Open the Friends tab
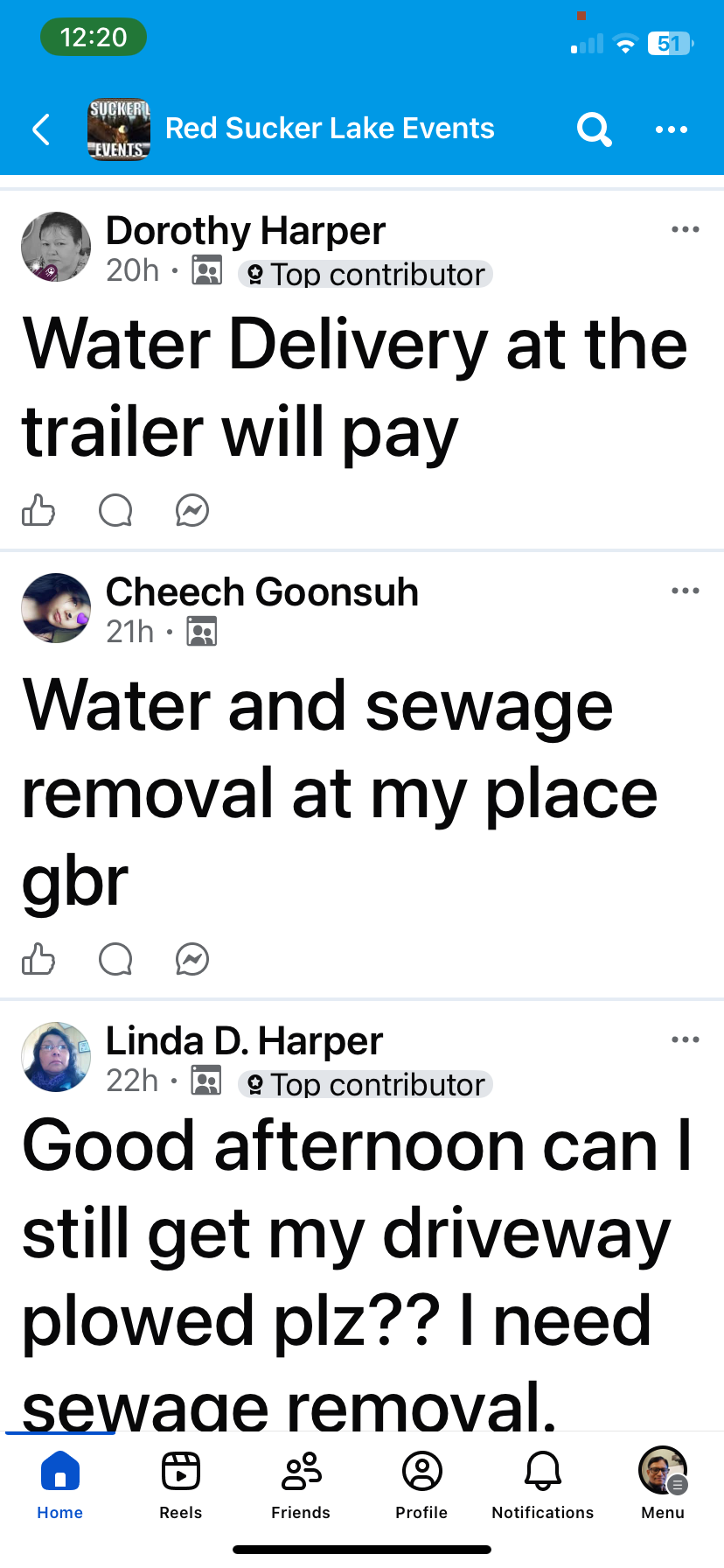724x1568 pixels. [301, 1486]
